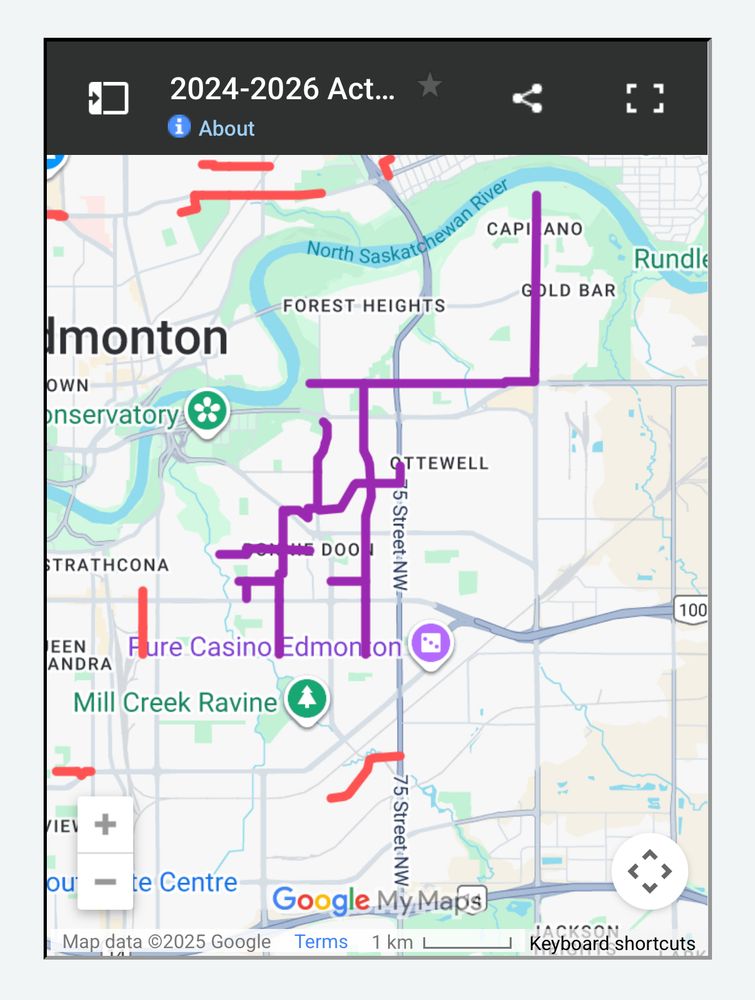
Task: View the map in full screen
Action: [645, 98]
